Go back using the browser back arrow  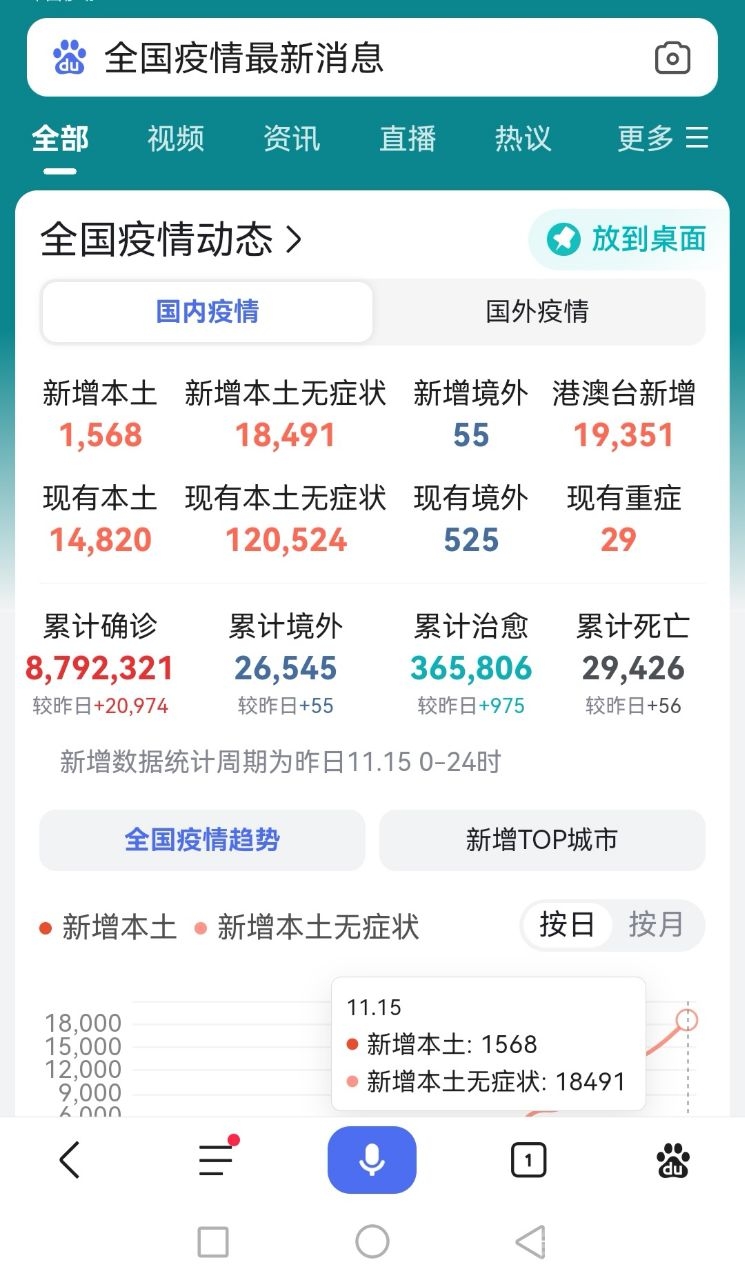click(x=69, y=1160)
